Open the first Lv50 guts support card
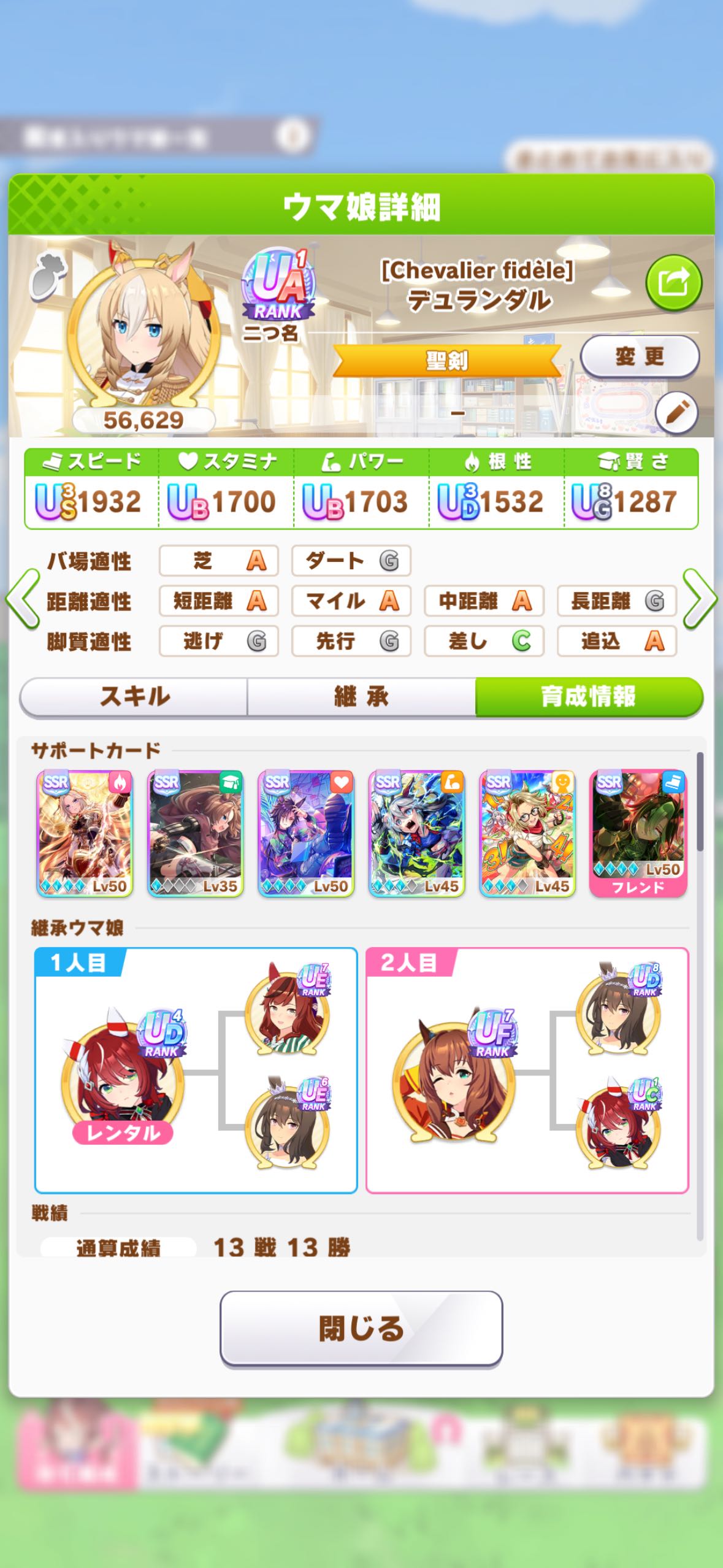Image resolution: width=723 pixels, height=1568 pixels. [85, 834]
